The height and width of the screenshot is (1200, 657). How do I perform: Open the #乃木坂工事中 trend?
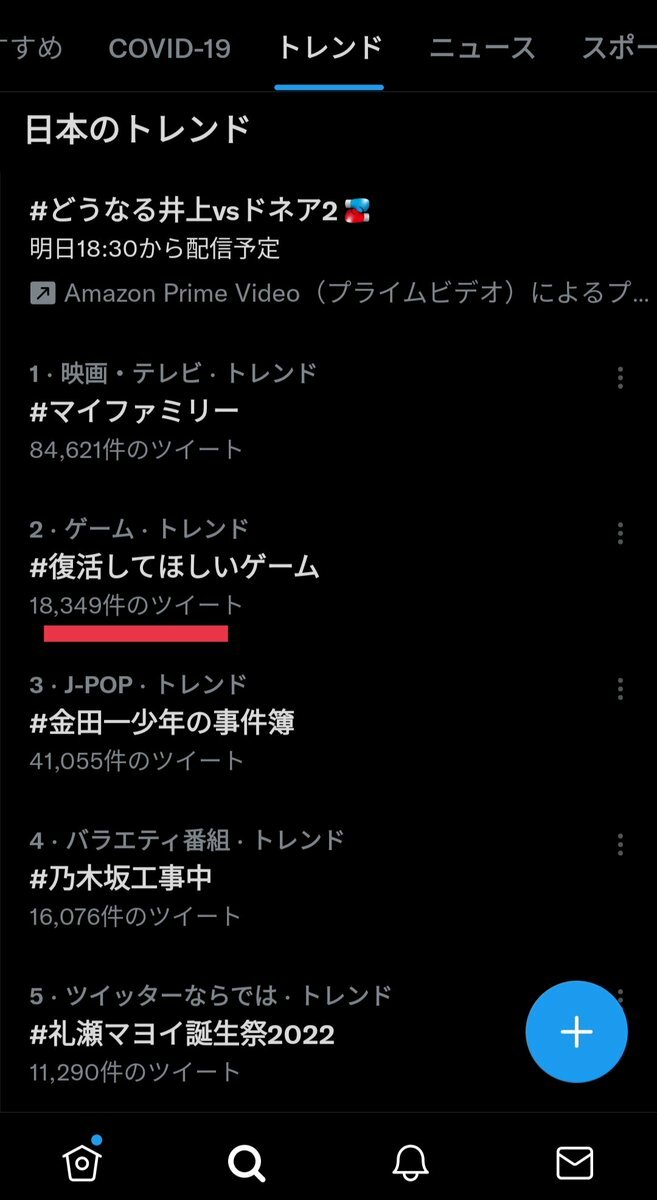pyautogui.click(x=328, y=878)
